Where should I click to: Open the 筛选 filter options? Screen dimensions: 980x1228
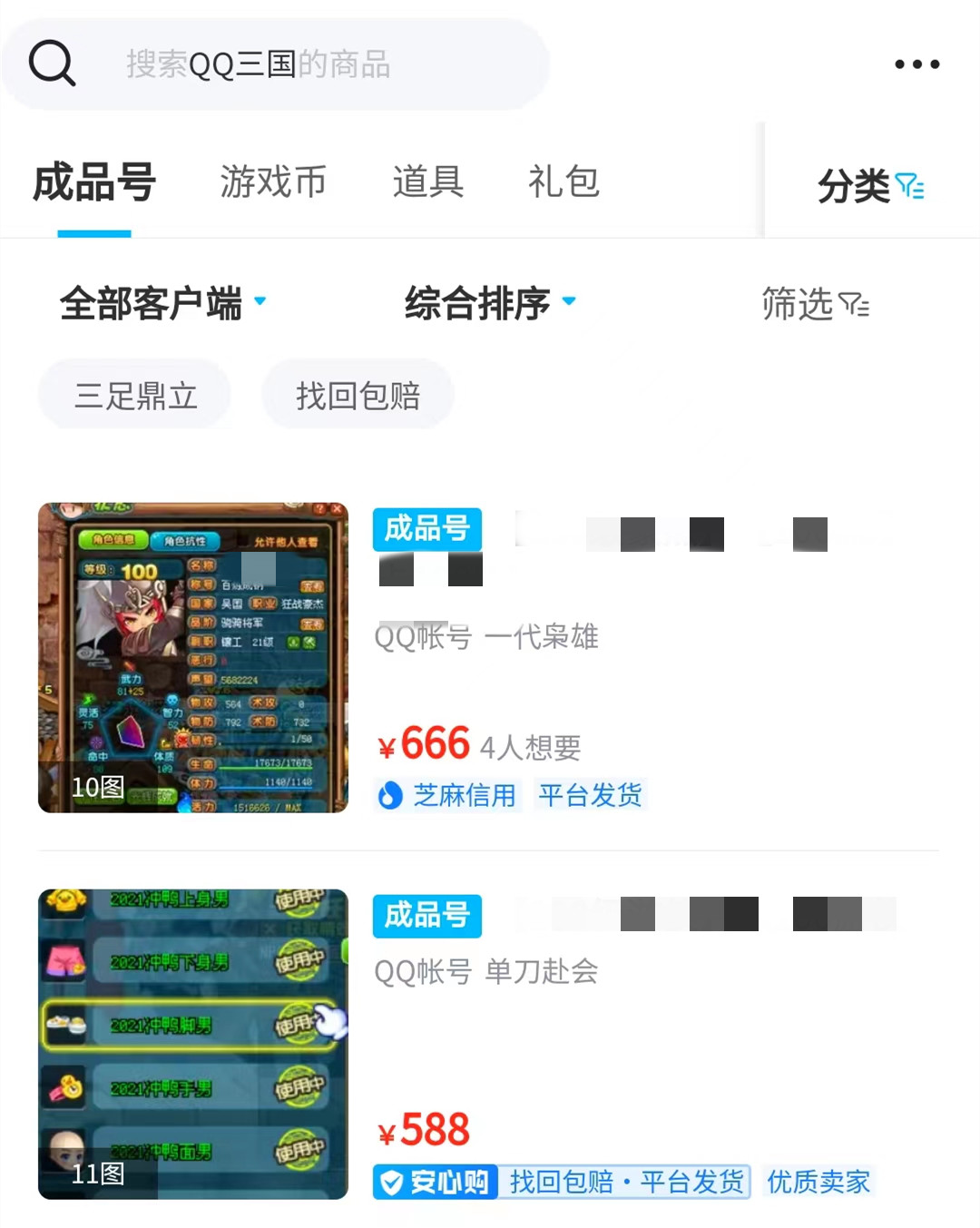(x=815, y=304)
